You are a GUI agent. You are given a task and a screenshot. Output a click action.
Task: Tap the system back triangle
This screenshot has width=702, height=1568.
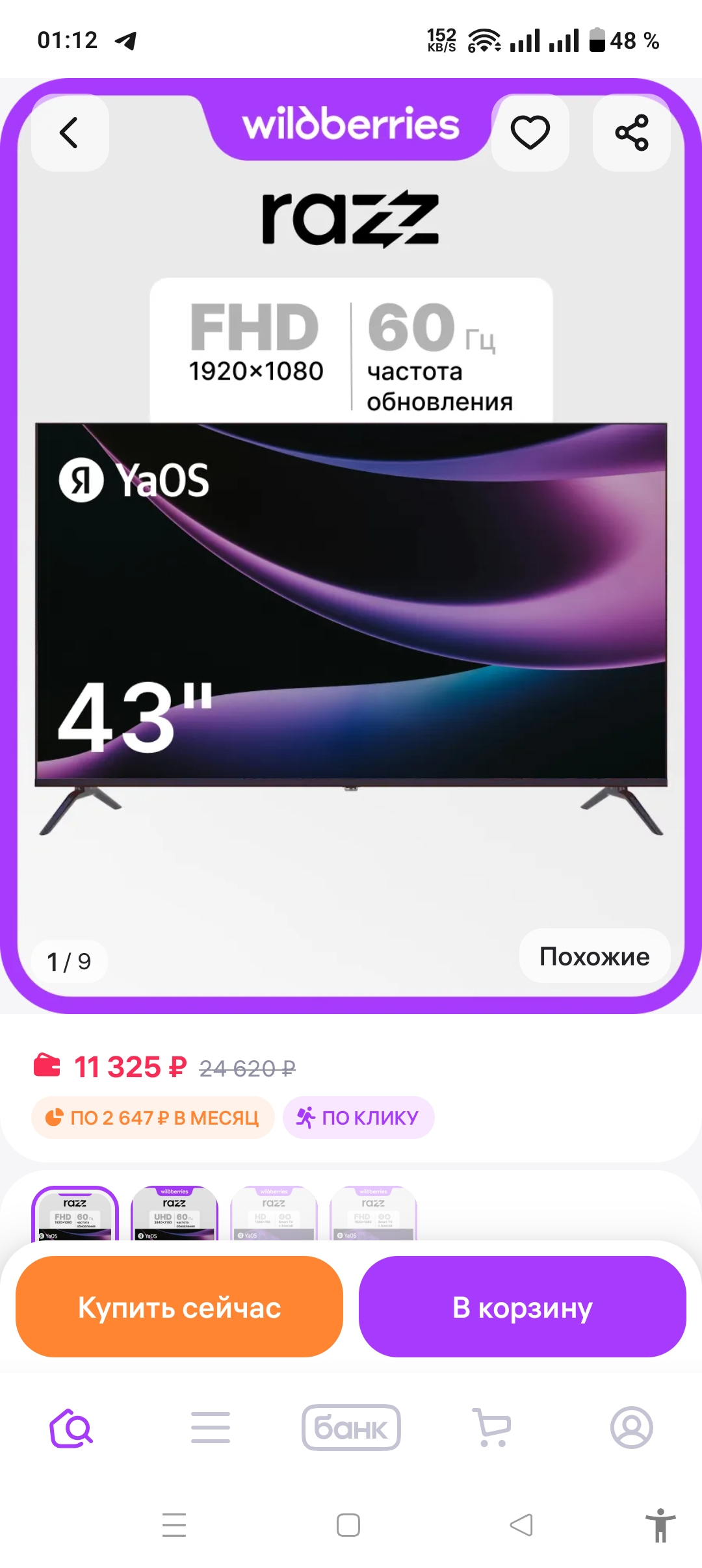click(521, 1524)
